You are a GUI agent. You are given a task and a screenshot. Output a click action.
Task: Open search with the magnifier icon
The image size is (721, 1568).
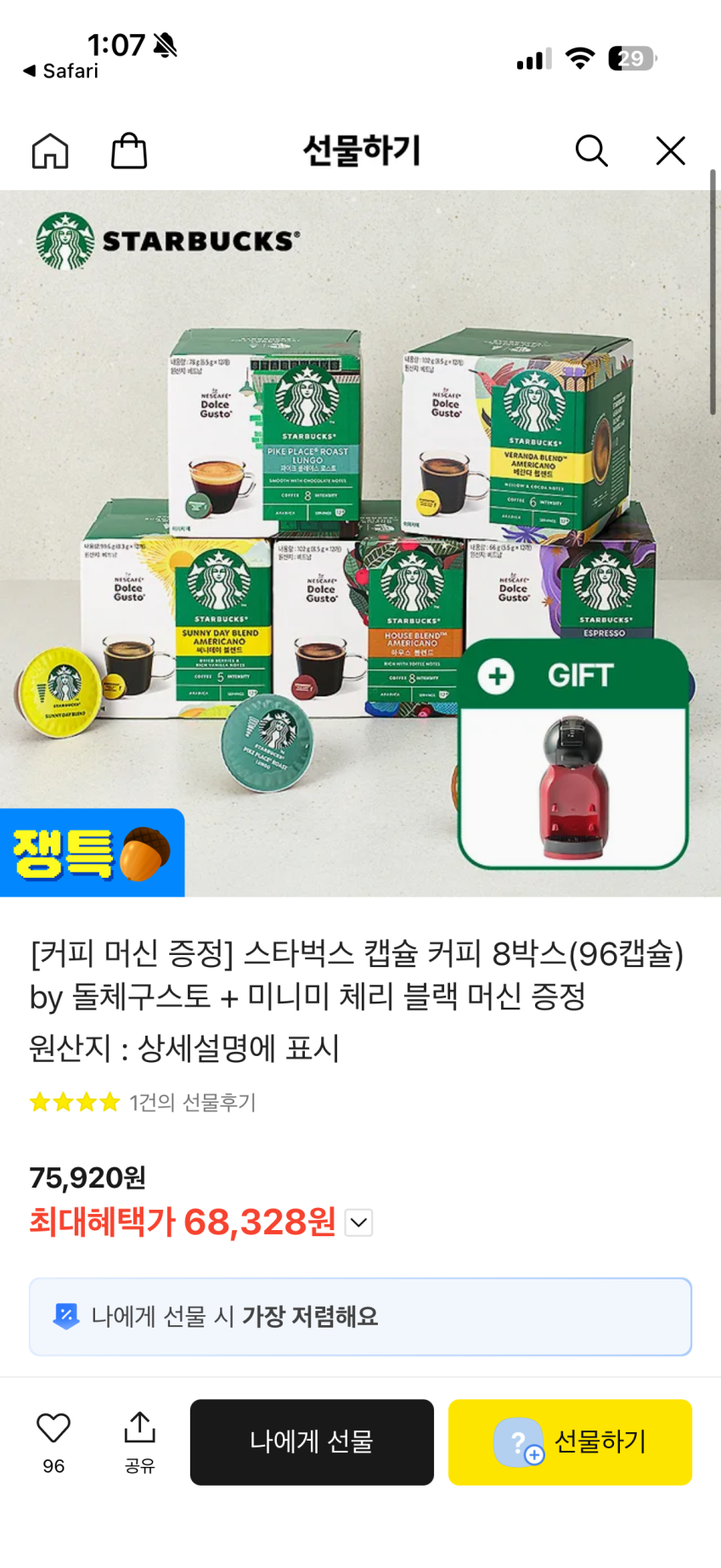591,151
